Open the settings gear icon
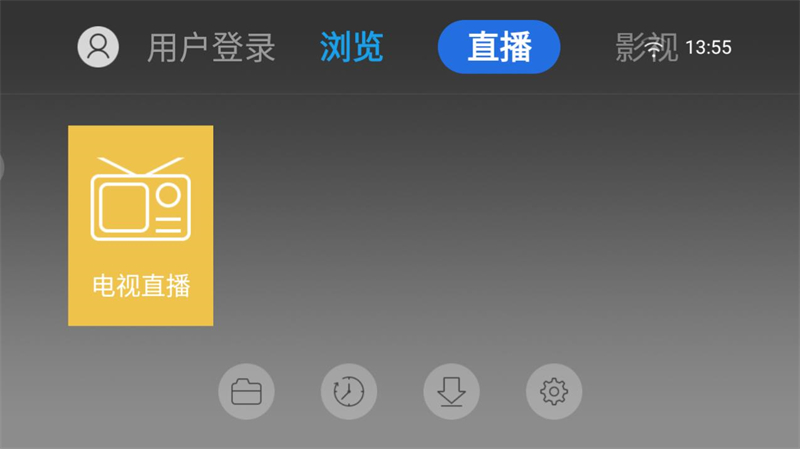 point(553,391)
